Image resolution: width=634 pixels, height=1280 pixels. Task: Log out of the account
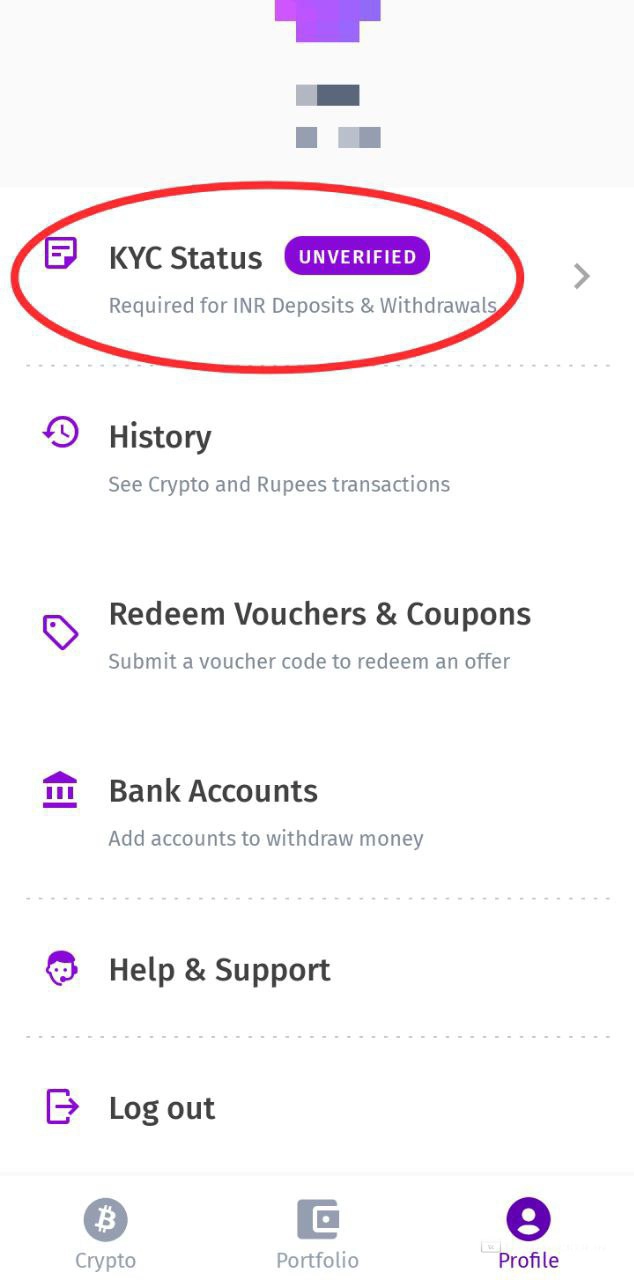pyautogui.click(x=317, y=1107)
